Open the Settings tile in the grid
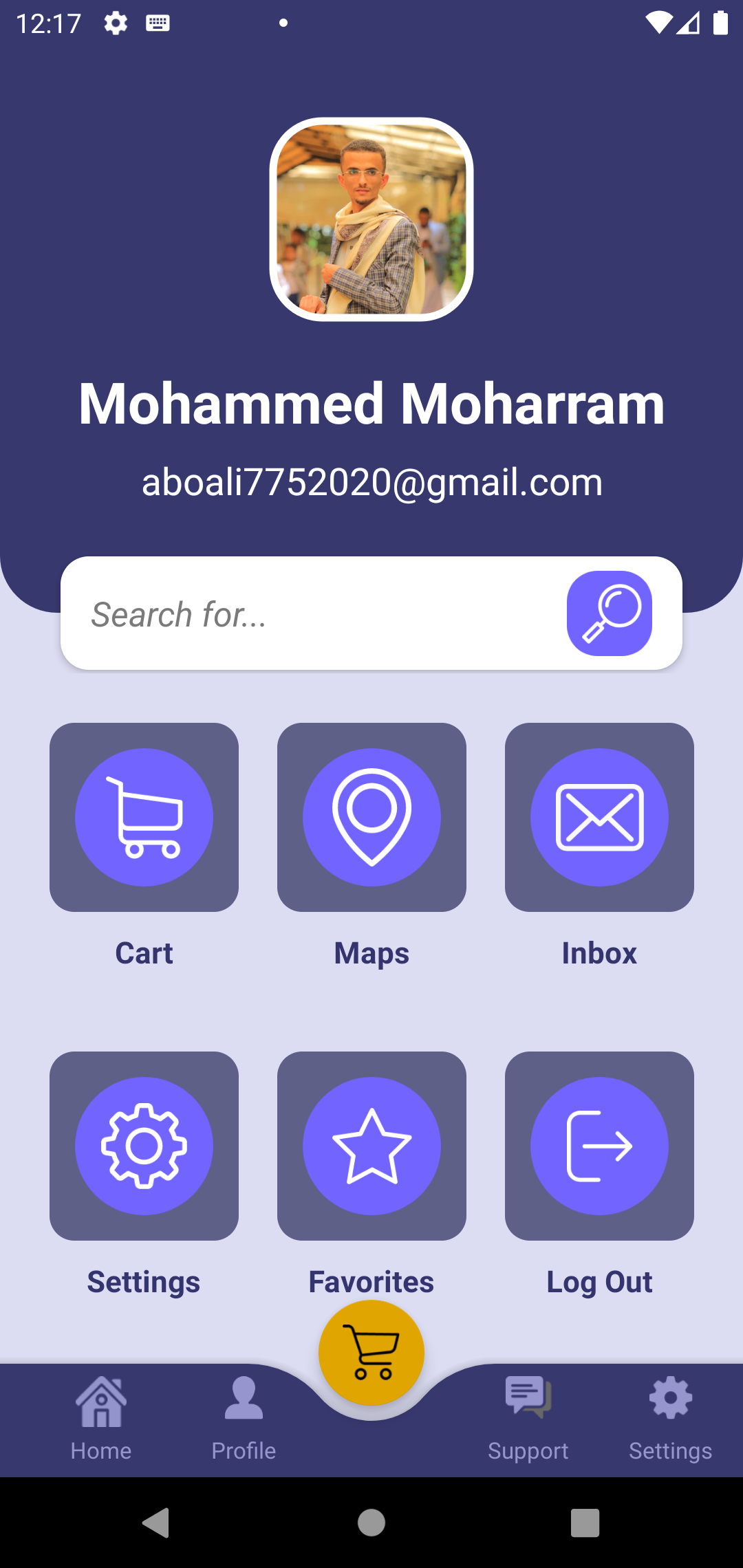Image resolution: width=743 pixels, height=1568 pixels. 144,1146
